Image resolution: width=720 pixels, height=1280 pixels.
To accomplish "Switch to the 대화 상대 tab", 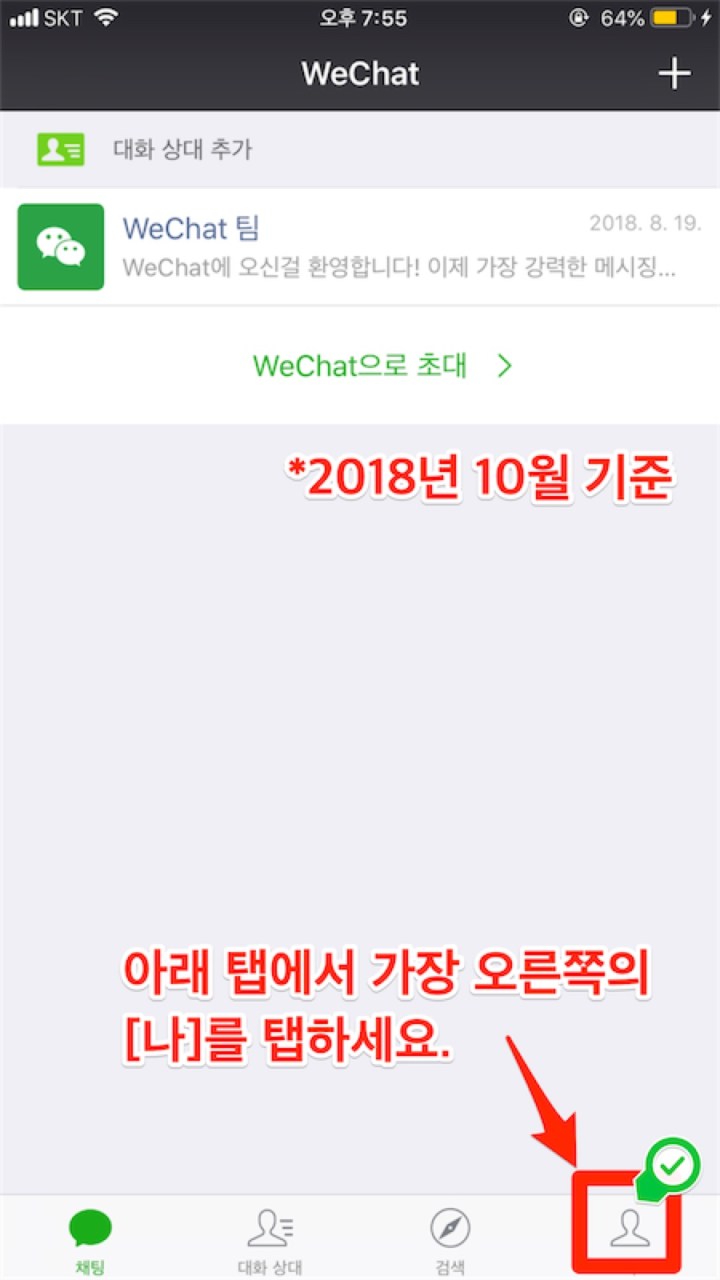I will pyautogui.click(x=270, y=1237).
